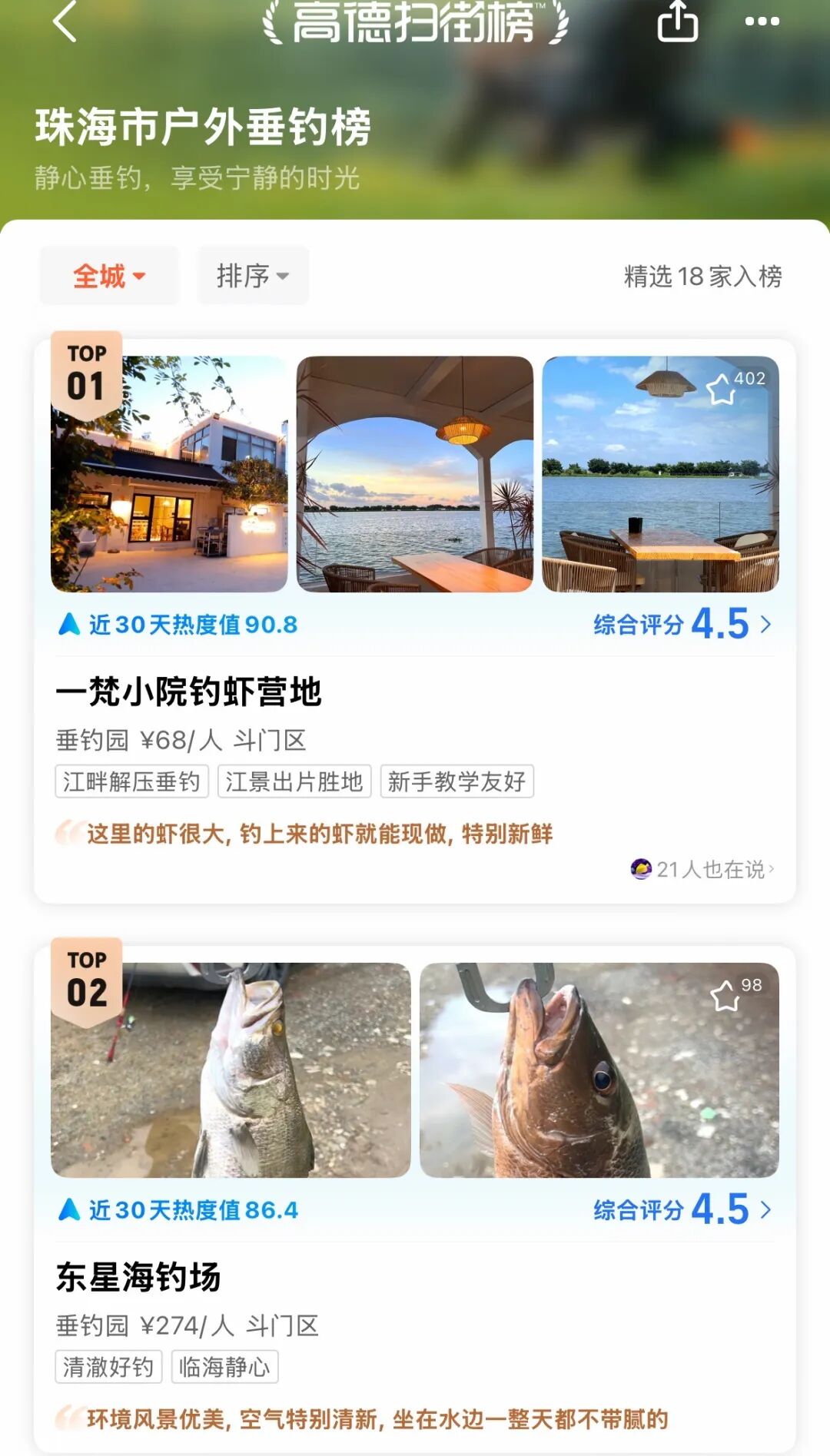Viewport: 830px width, 1456px height.
Task: Tap the 江景出片胜地 tag
Action: tap(295, 782)
